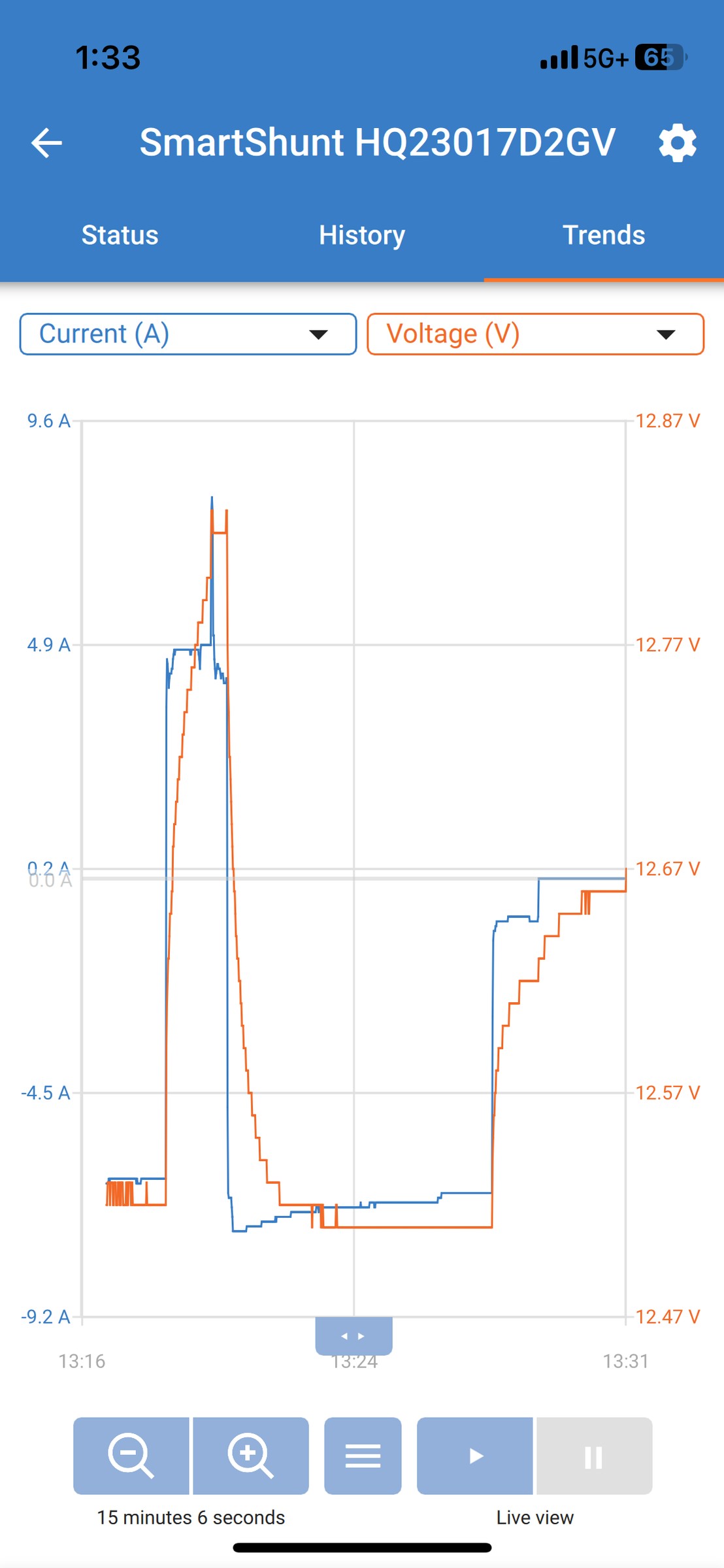Select the Trends tab
Image resolution: width=724 pixels, height=1568 pixels.
coord(604,235)
